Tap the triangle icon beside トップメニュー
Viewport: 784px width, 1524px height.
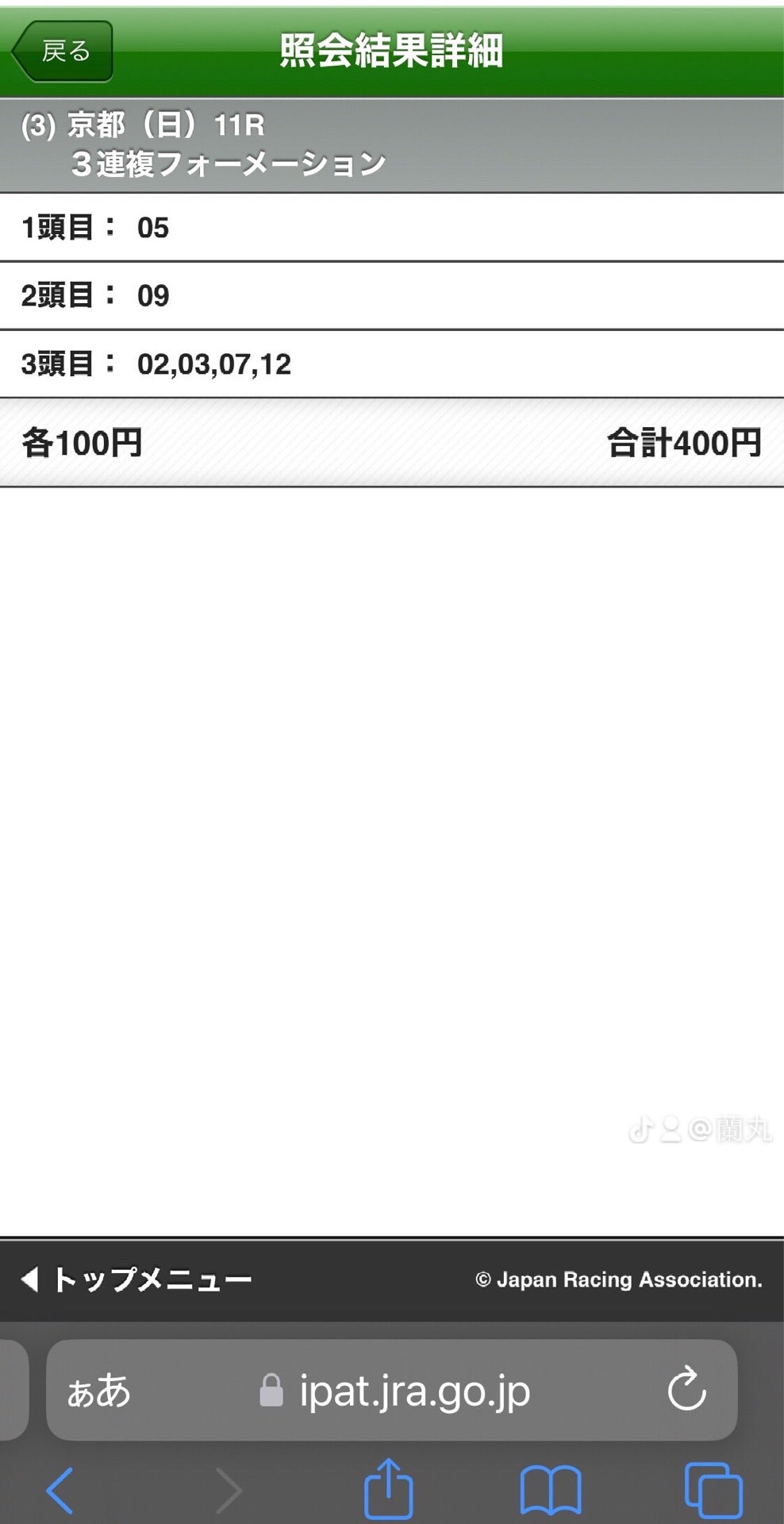tap(29, 1278)
